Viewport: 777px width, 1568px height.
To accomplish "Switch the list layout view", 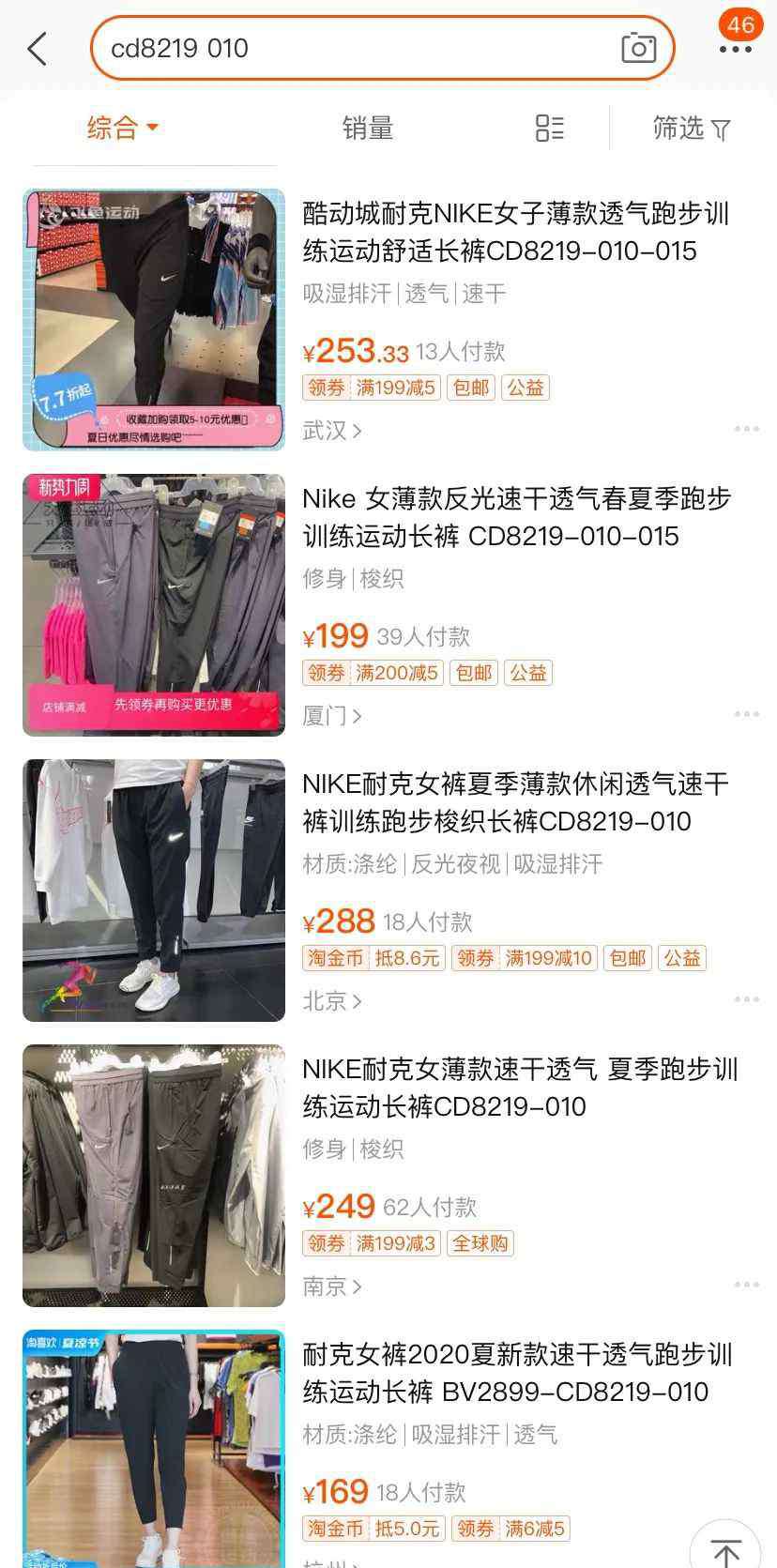I will tap(549, 129).
